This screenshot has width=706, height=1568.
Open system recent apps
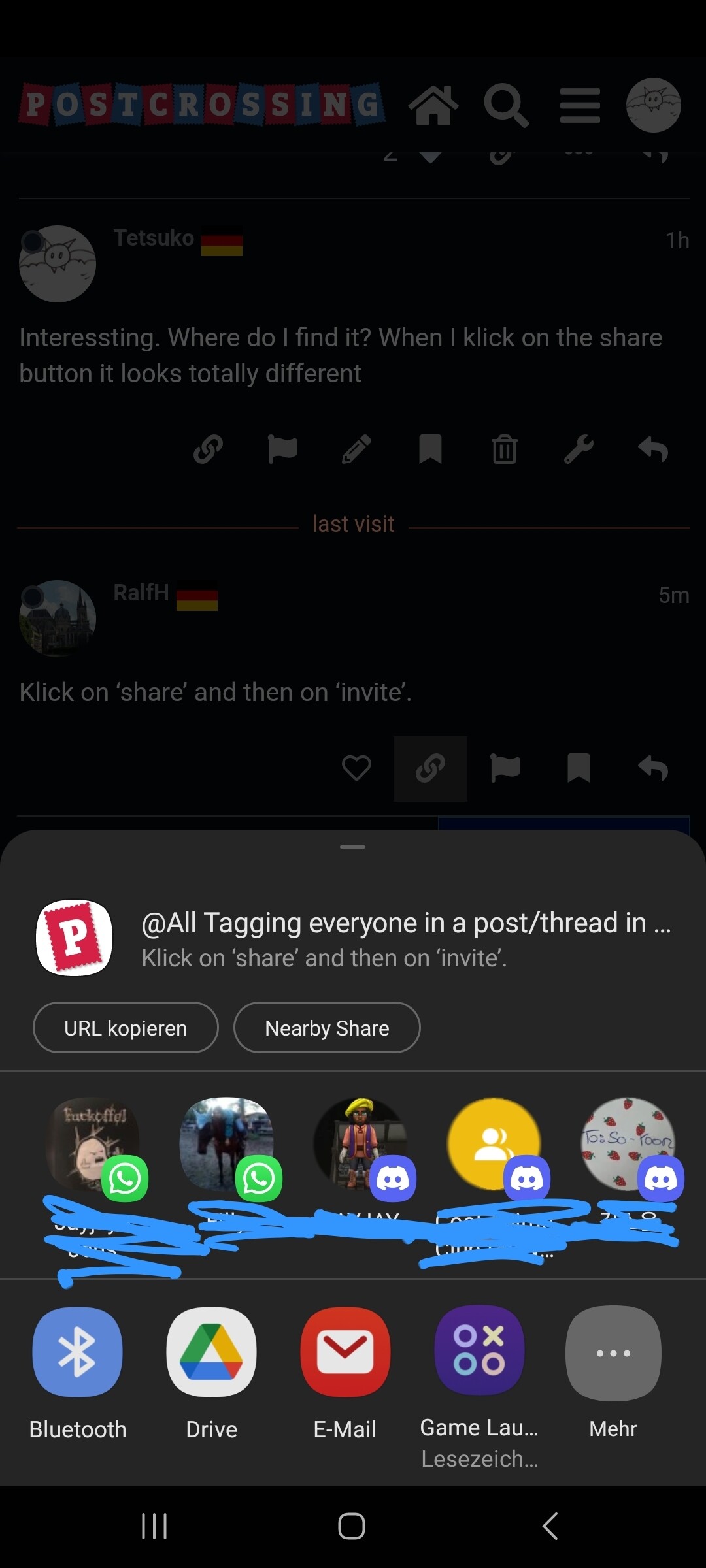(154, 1526)
